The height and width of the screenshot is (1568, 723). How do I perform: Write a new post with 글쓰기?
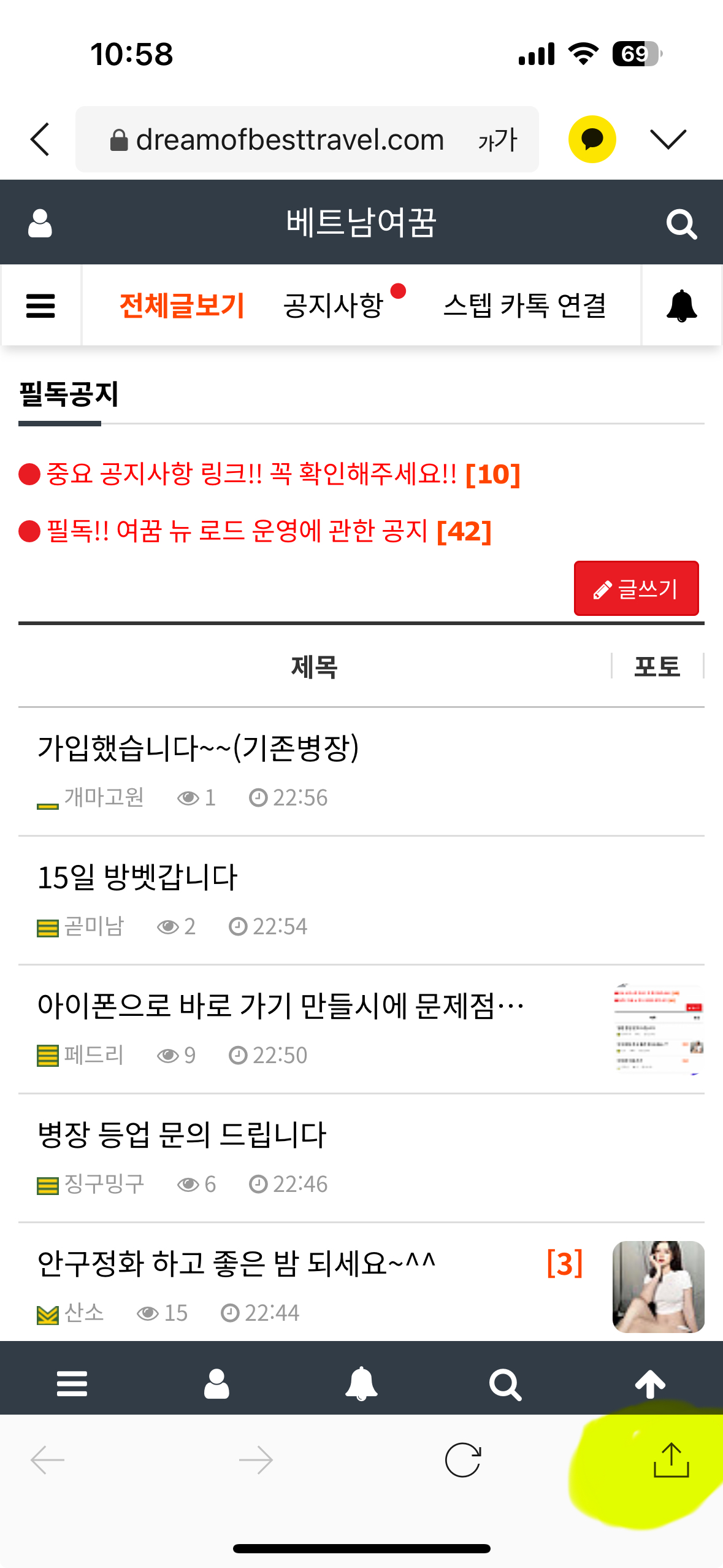(x=636, y=588)
